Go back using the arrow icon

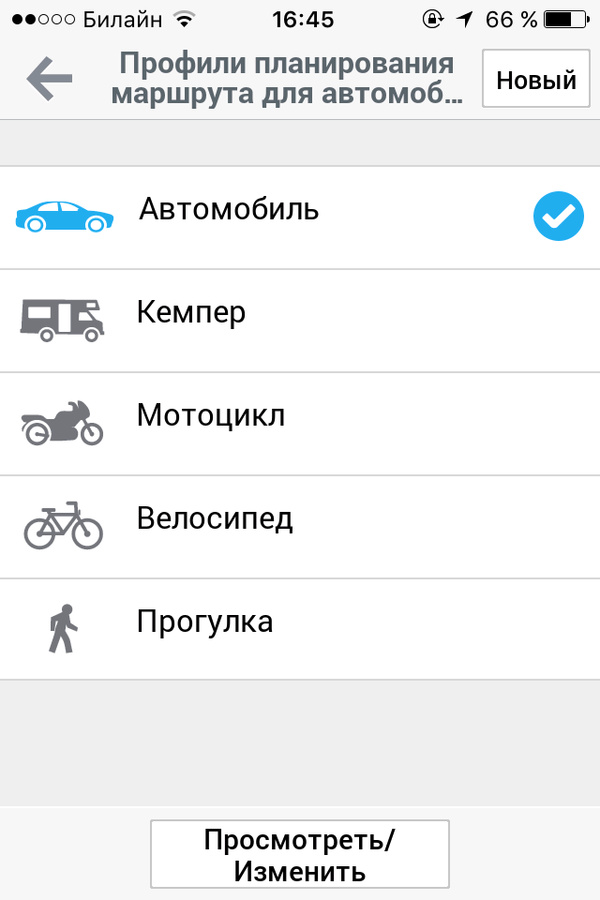50,80
